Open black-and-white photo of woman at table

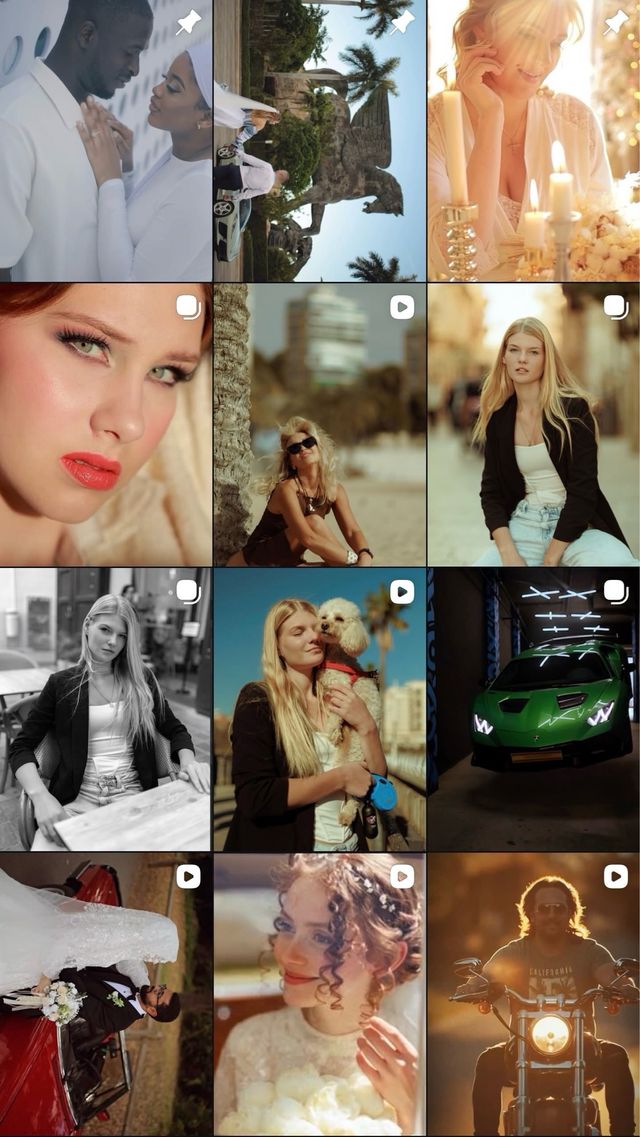point(105,710)
